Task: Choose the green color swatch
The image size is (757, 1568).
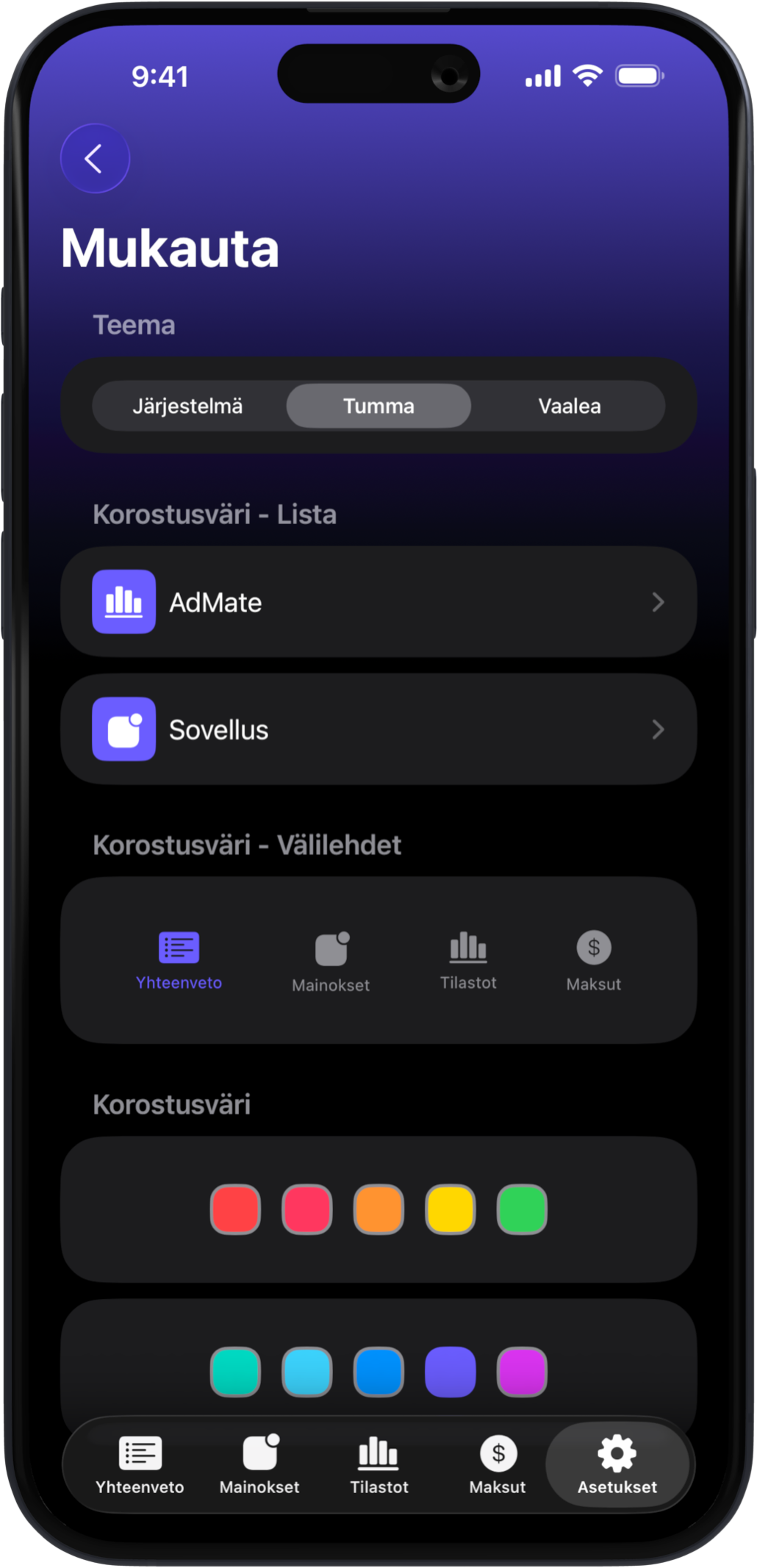Action: point(522,1209)
